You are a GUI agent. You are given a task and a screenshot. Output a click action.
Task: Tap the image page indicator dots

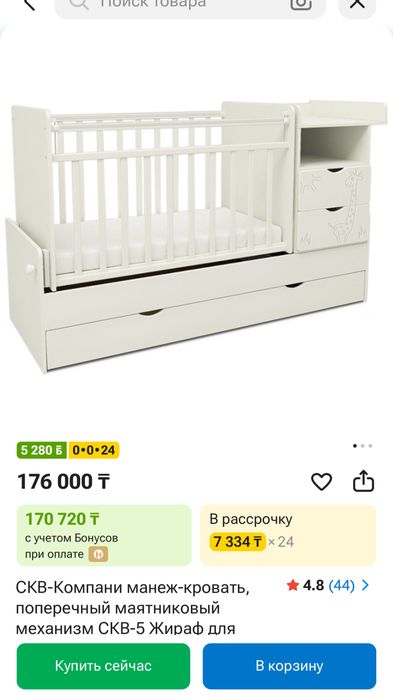[362, 446]
